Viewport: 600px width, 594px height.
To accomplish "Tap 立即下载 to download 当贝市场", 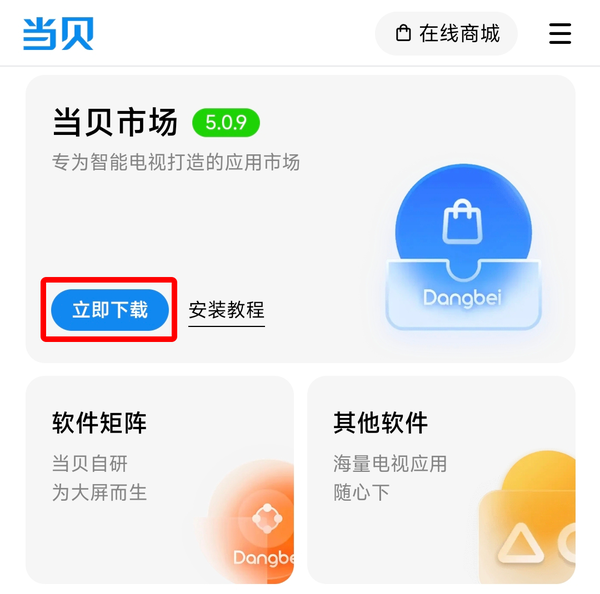I will pyautogui.click(x=110, y=310).
